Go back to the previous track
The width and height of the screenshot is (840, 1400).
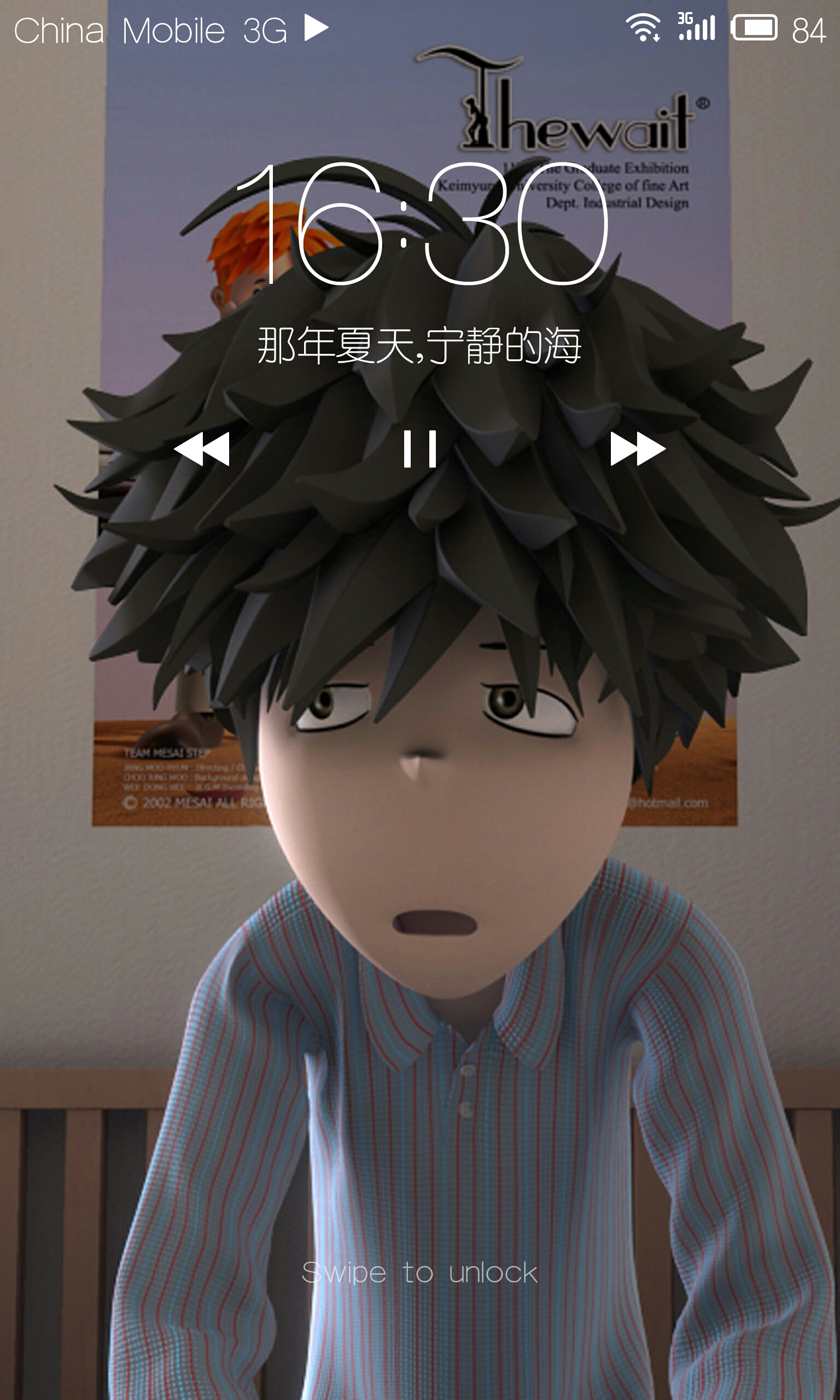201,449
